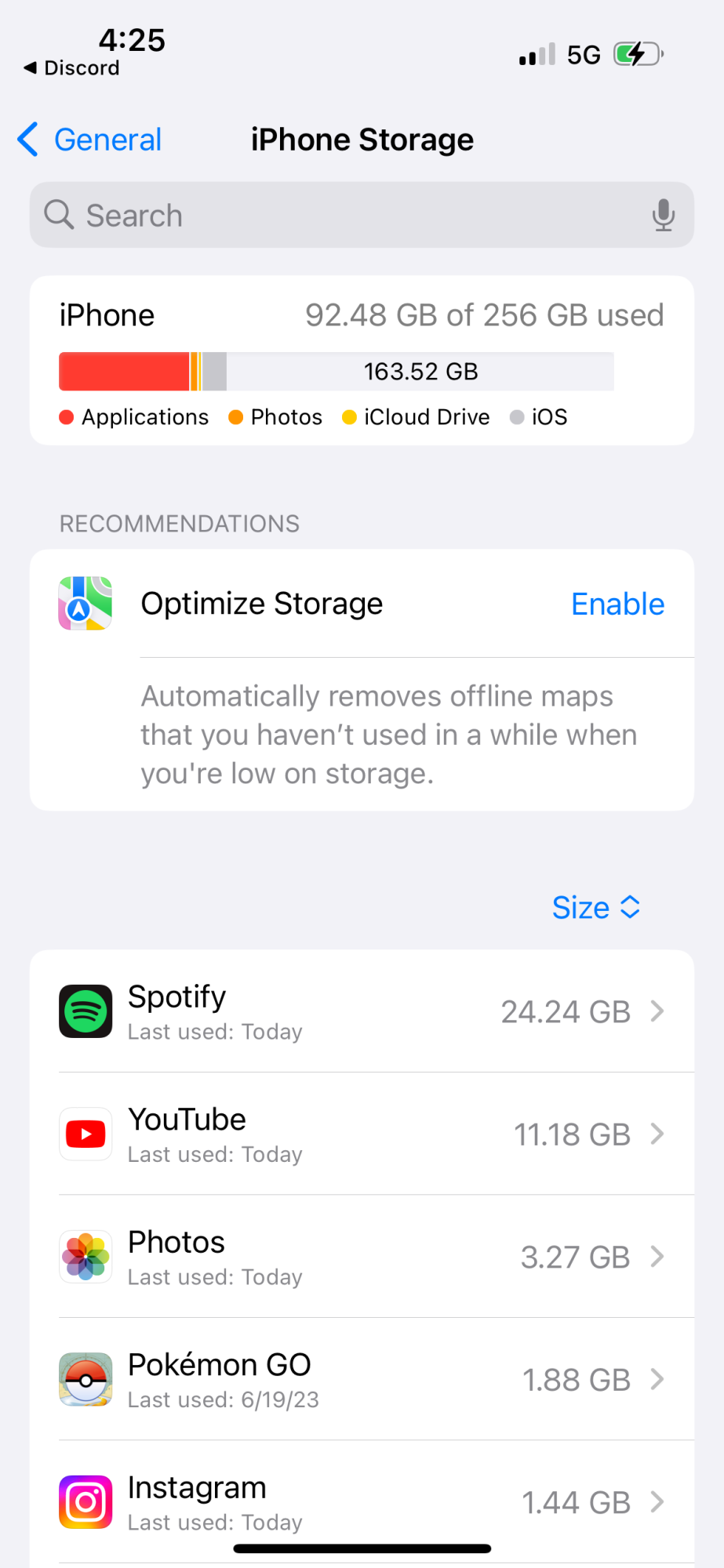724x1568 pixels.
Task: Start voice dictation with the microphone icon
Action: click(x=663, y=215)
